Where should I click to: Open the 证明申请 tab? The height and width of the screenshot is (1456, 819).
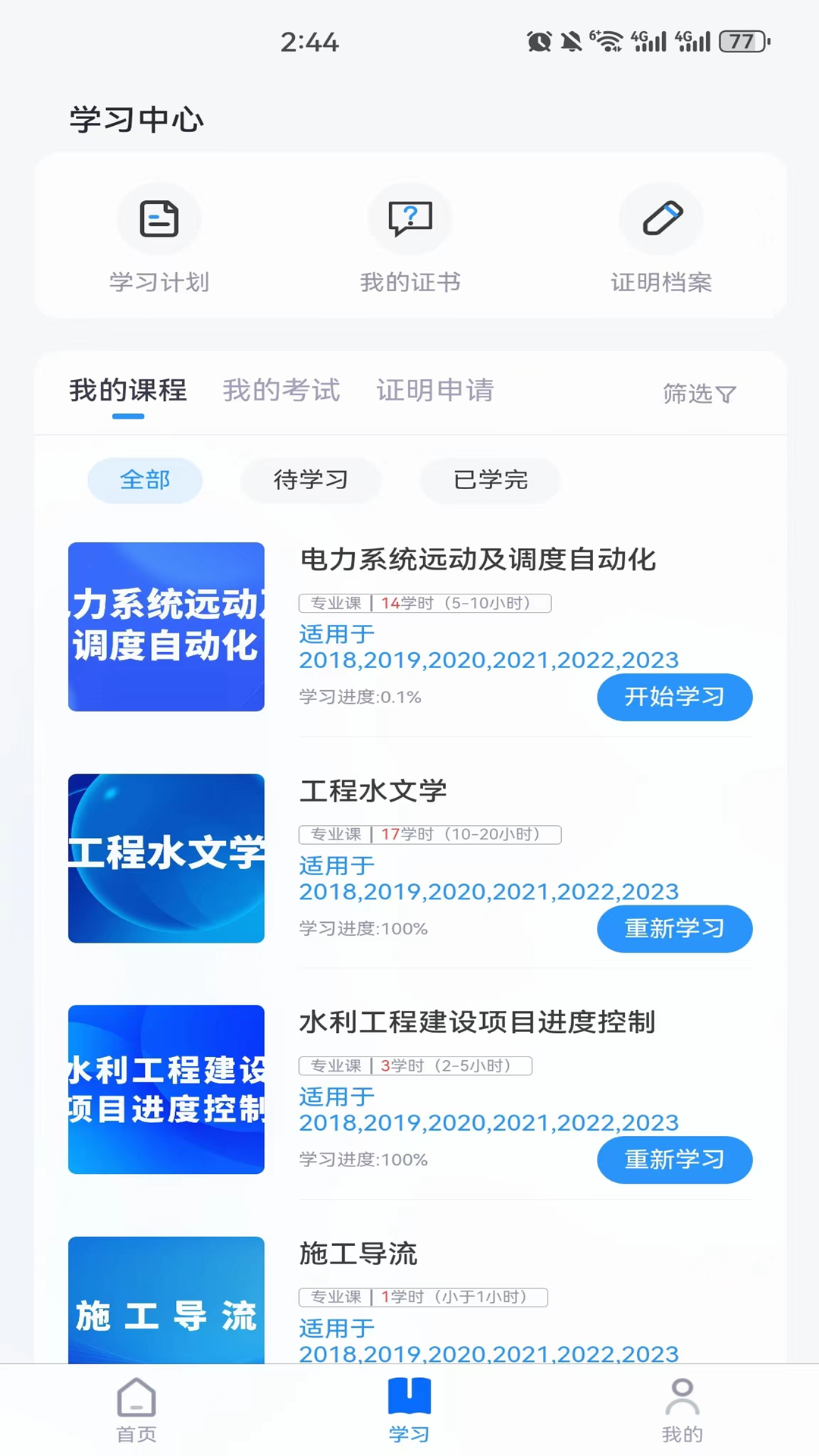pos(434,391)
